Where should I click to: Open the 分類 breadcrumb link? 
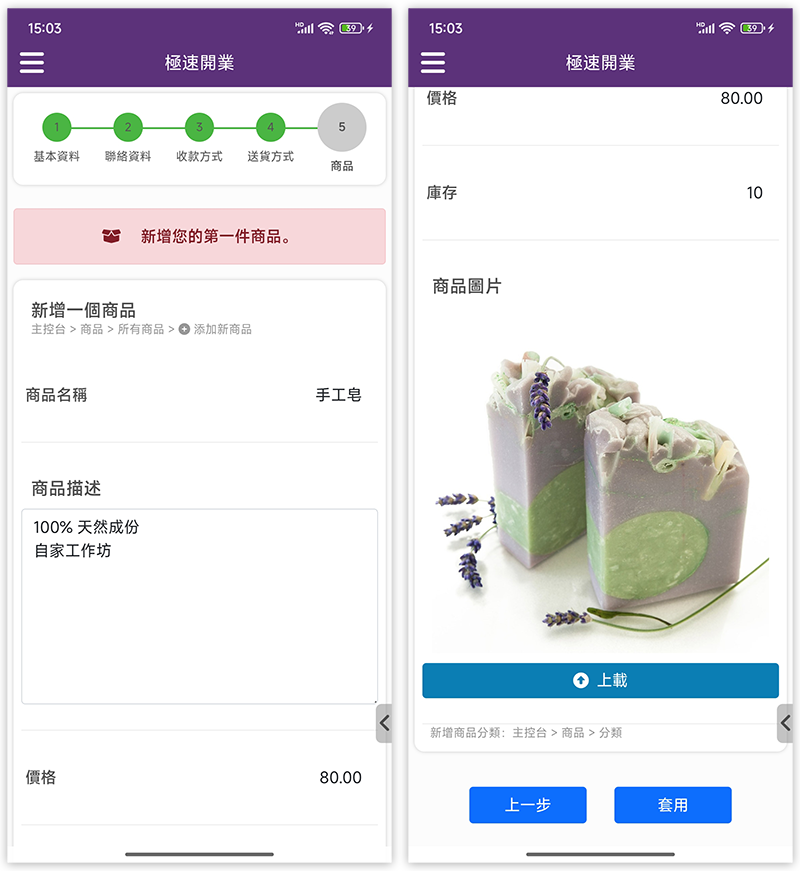tap(610, 733)
